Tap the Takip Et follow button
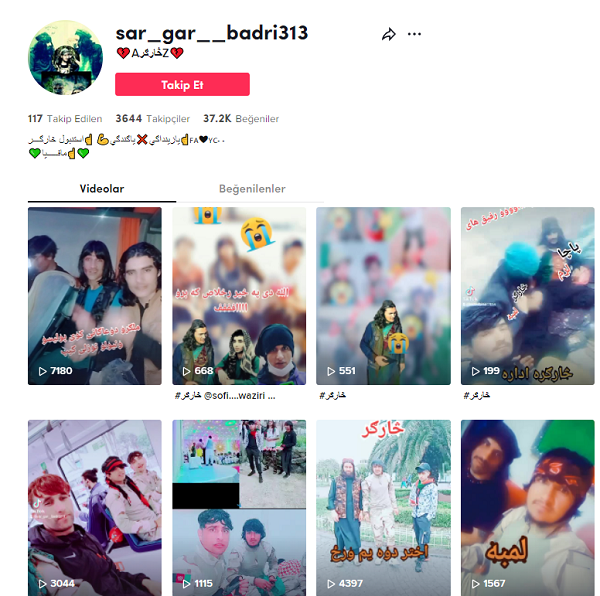The width and height of the screenshot is (600, 596). click(182, 85)
